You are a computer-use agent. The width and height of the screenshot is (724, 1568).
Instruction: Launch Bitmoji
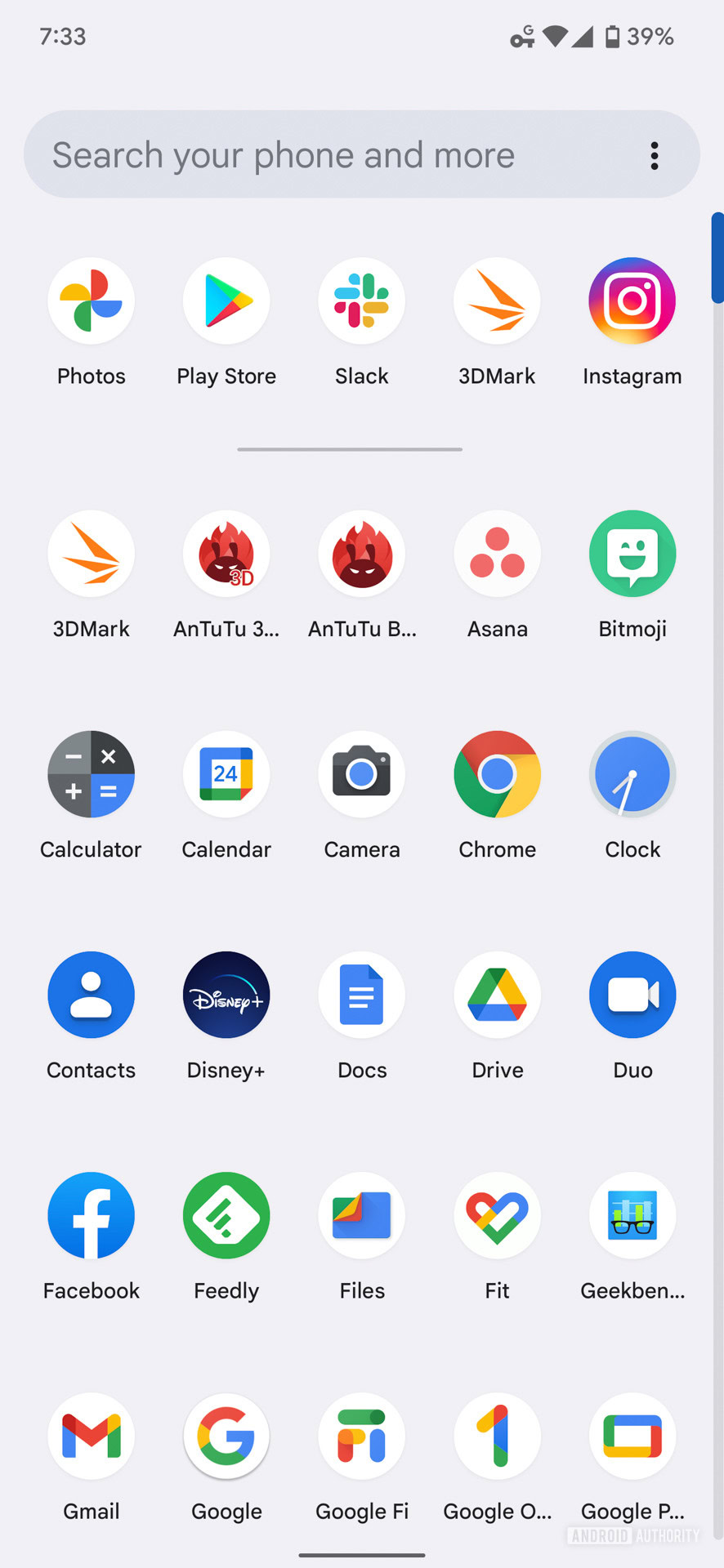click(632, 555)
